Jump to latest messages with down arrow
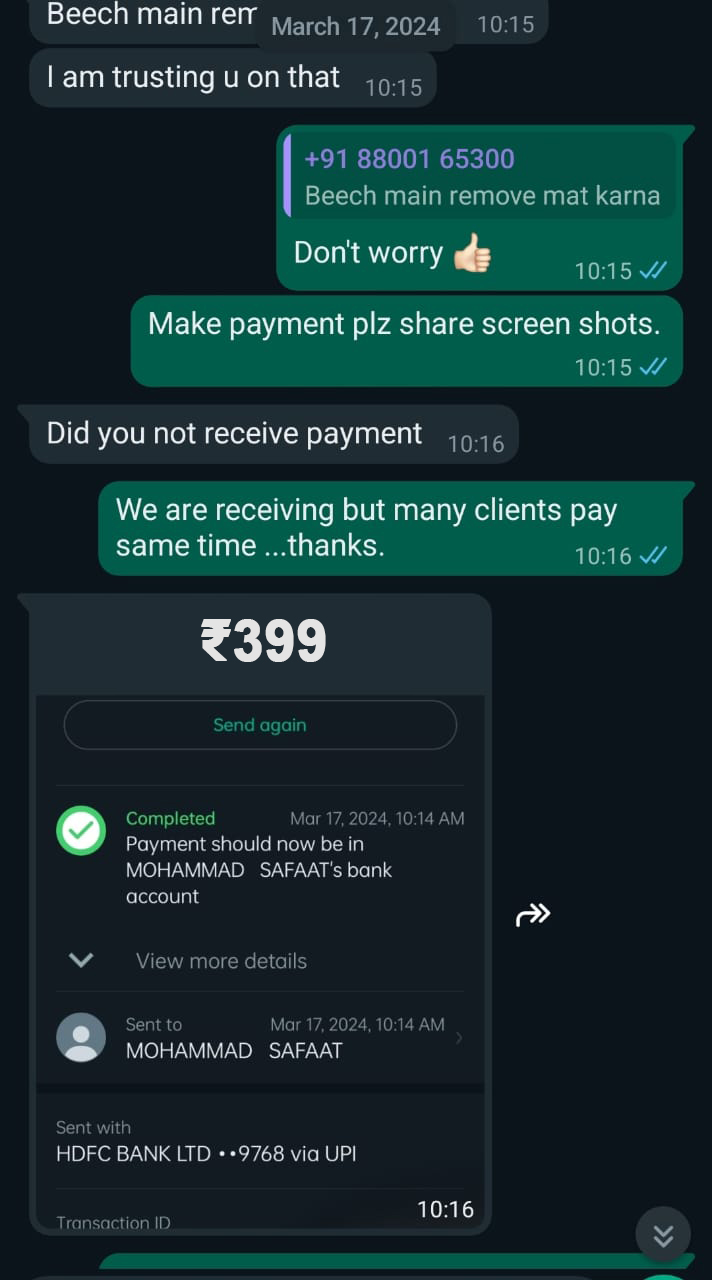This screenshot has width=712, height=1280. (663, 1235)
